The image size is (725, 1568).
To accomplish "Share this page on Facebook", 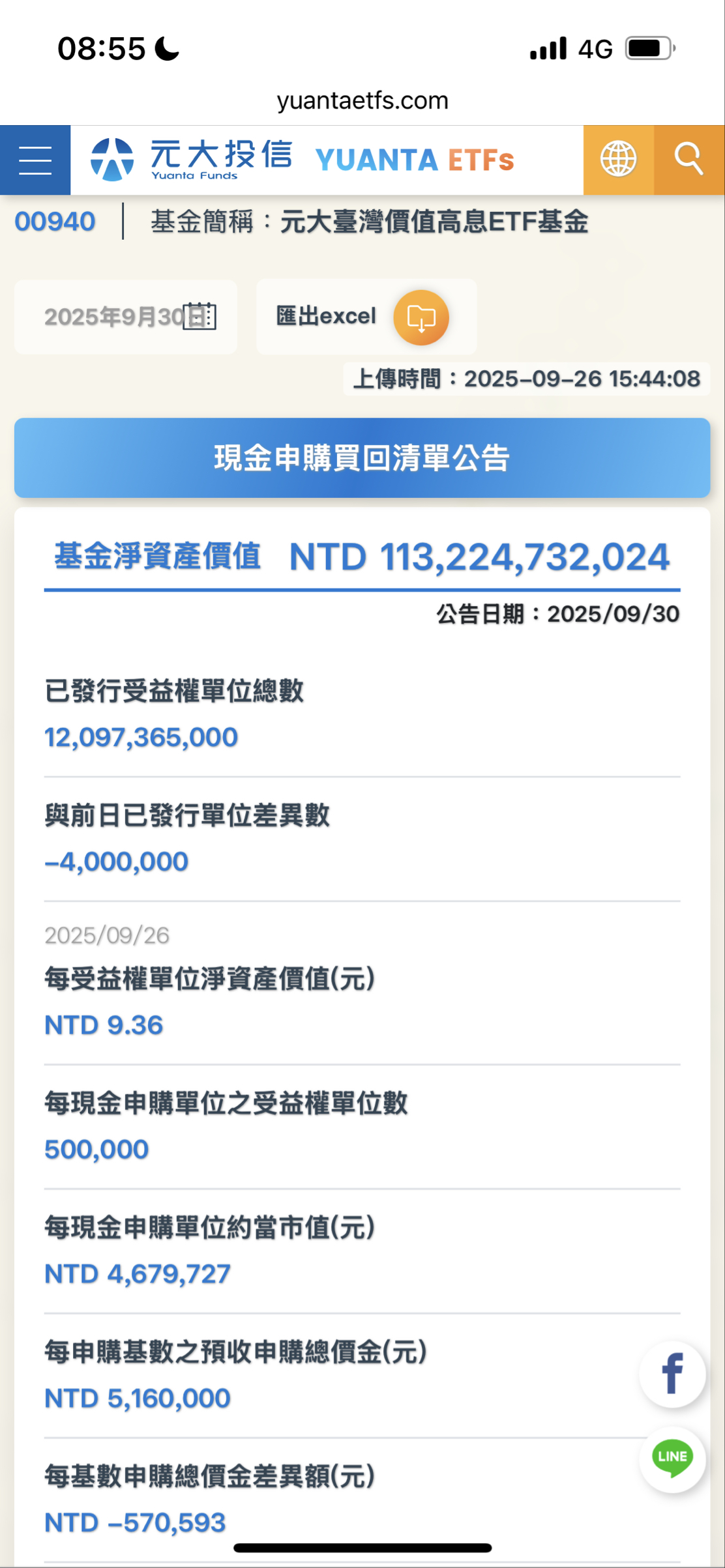I will pyautogui.click(x=672, y=1374).
